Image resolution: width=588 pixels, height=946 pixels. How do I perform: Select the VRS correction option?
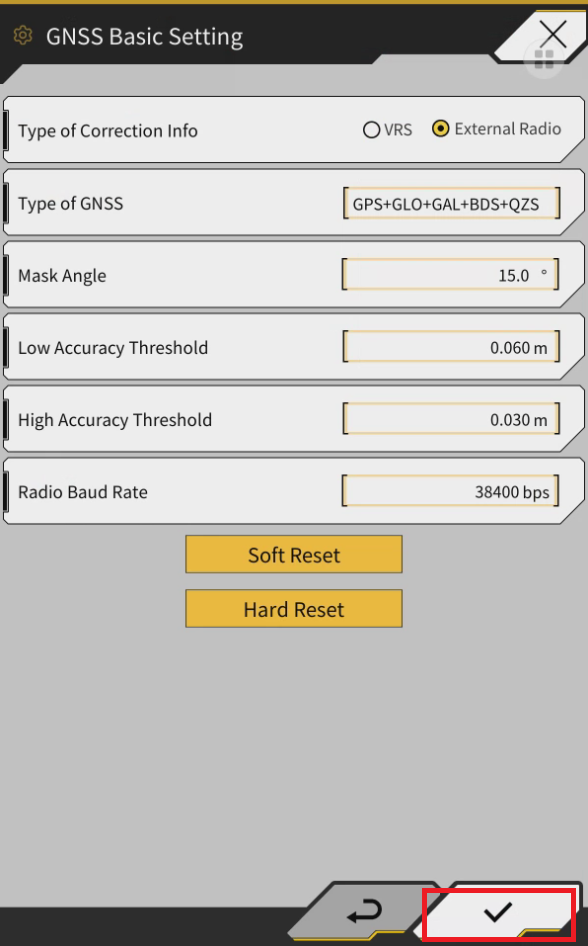click(388, 130)
